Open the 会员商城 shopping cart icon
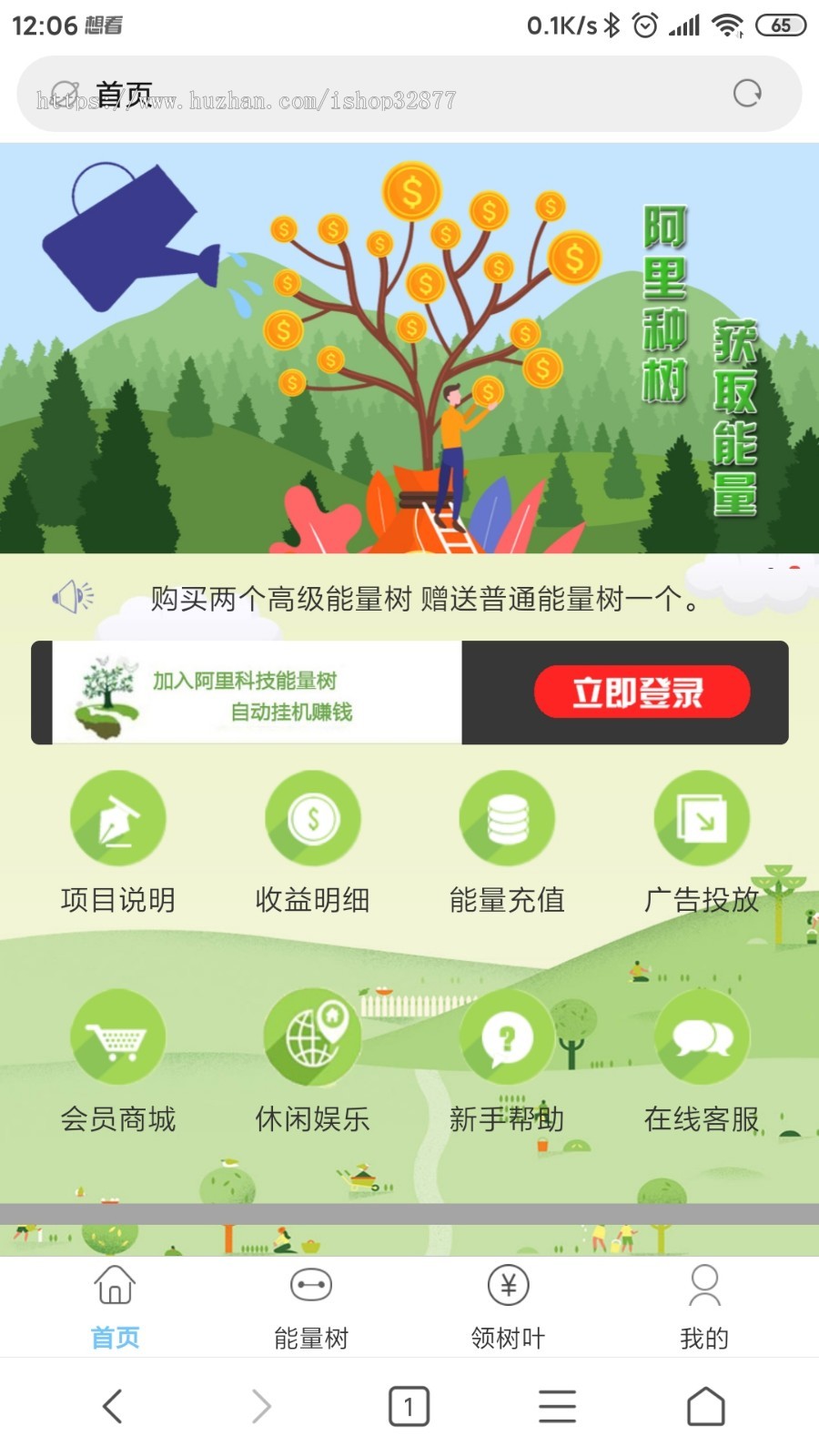The height and width of the screenshot is (1456, 819). tap(117, 1036)
